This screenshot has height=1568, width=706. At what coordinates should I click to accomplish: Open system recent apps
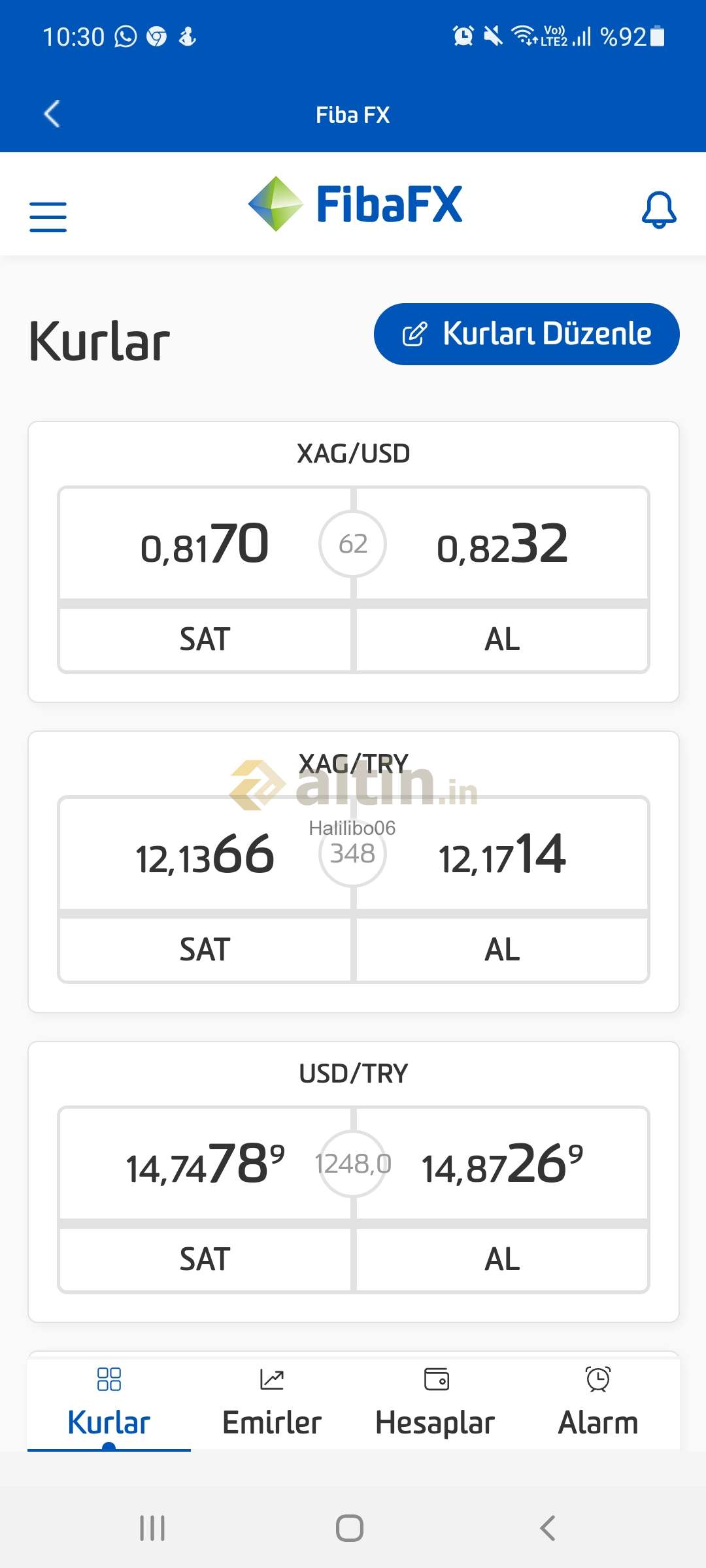coord(152,1528)
